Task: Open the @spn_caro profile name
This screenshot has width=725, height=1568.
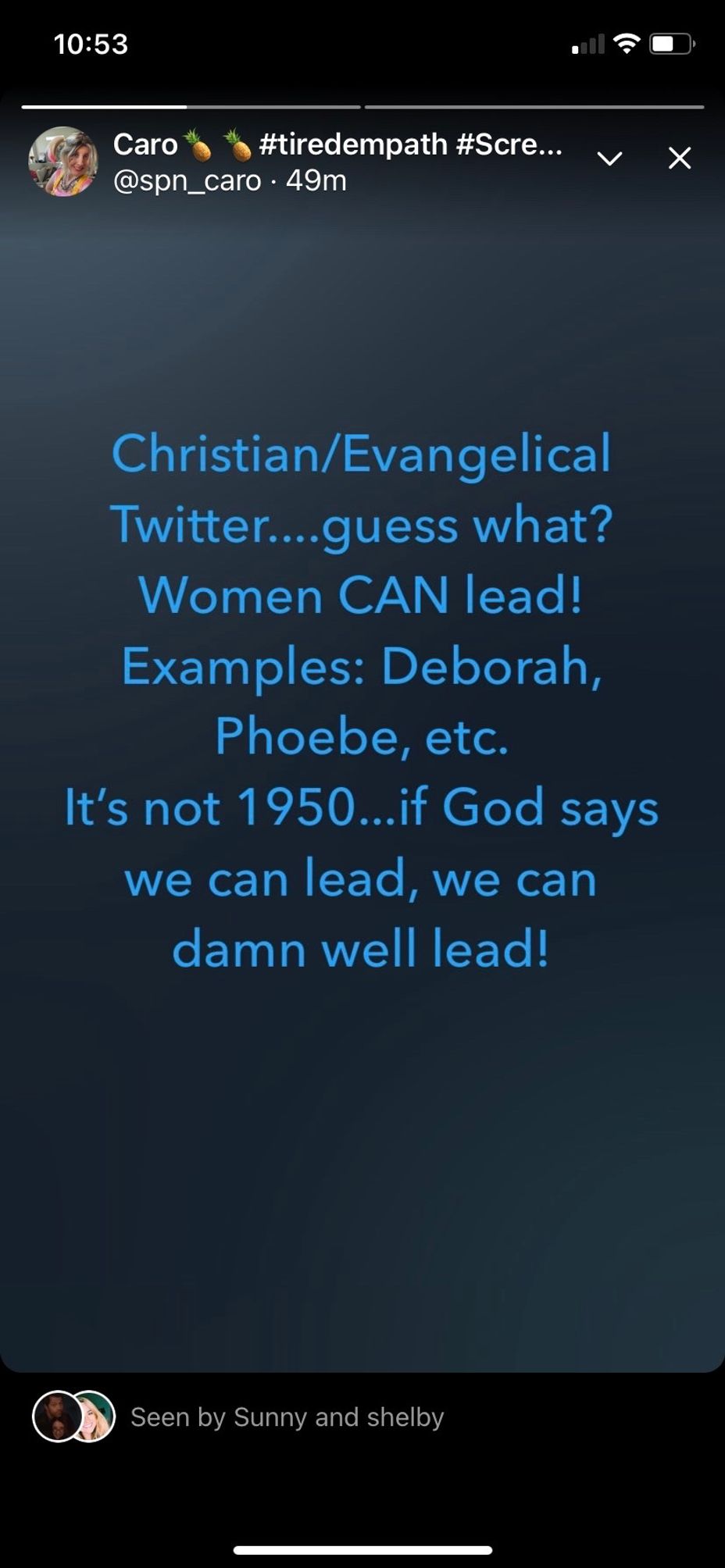Action: coord(187,181)
